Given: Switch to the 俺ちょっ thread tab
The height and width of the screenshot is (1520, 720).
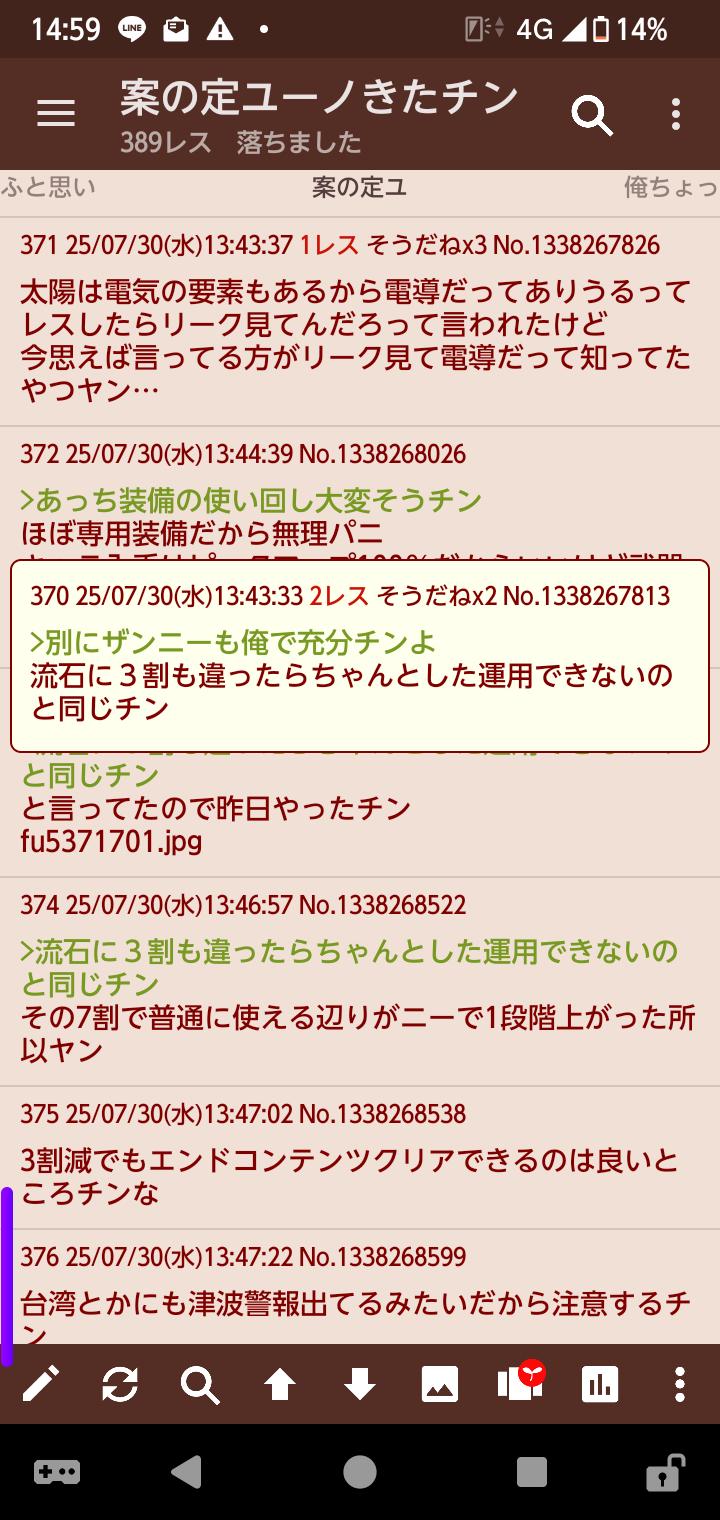Looking at the screenshot, I should pos(670,187).
